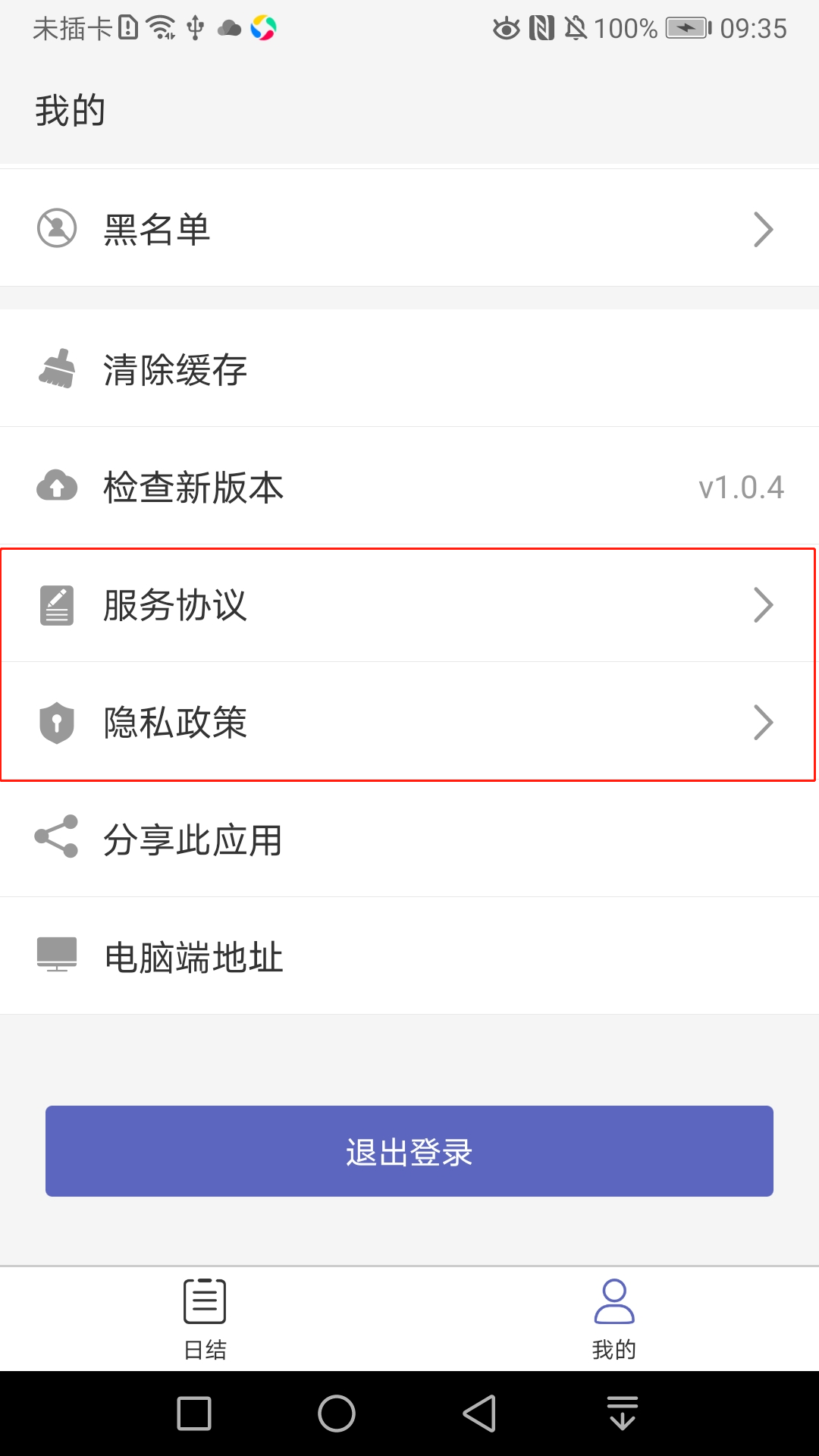Viewport: 819px width, 1456px height.
Task: Click the shield icon beside 隐私政策
Action: click(x=56, y=723)
